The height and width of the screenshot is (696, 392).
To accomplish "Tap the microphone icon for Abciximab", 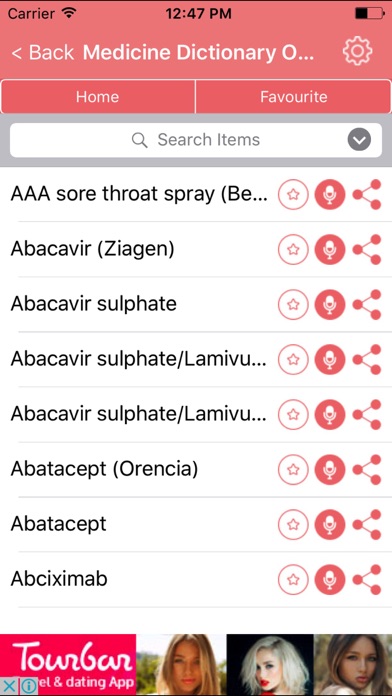I will [x=330, y=579].
